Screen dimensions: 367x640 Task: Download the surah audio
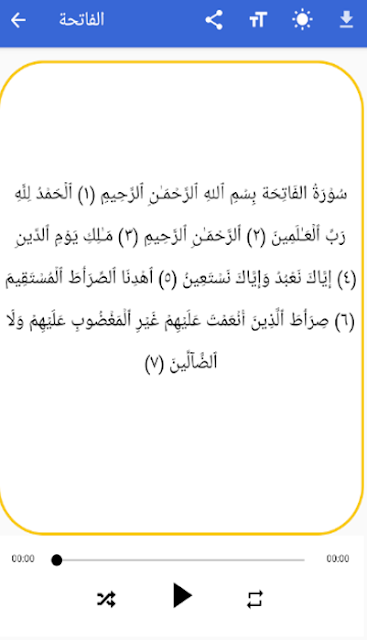click(346, 20)
